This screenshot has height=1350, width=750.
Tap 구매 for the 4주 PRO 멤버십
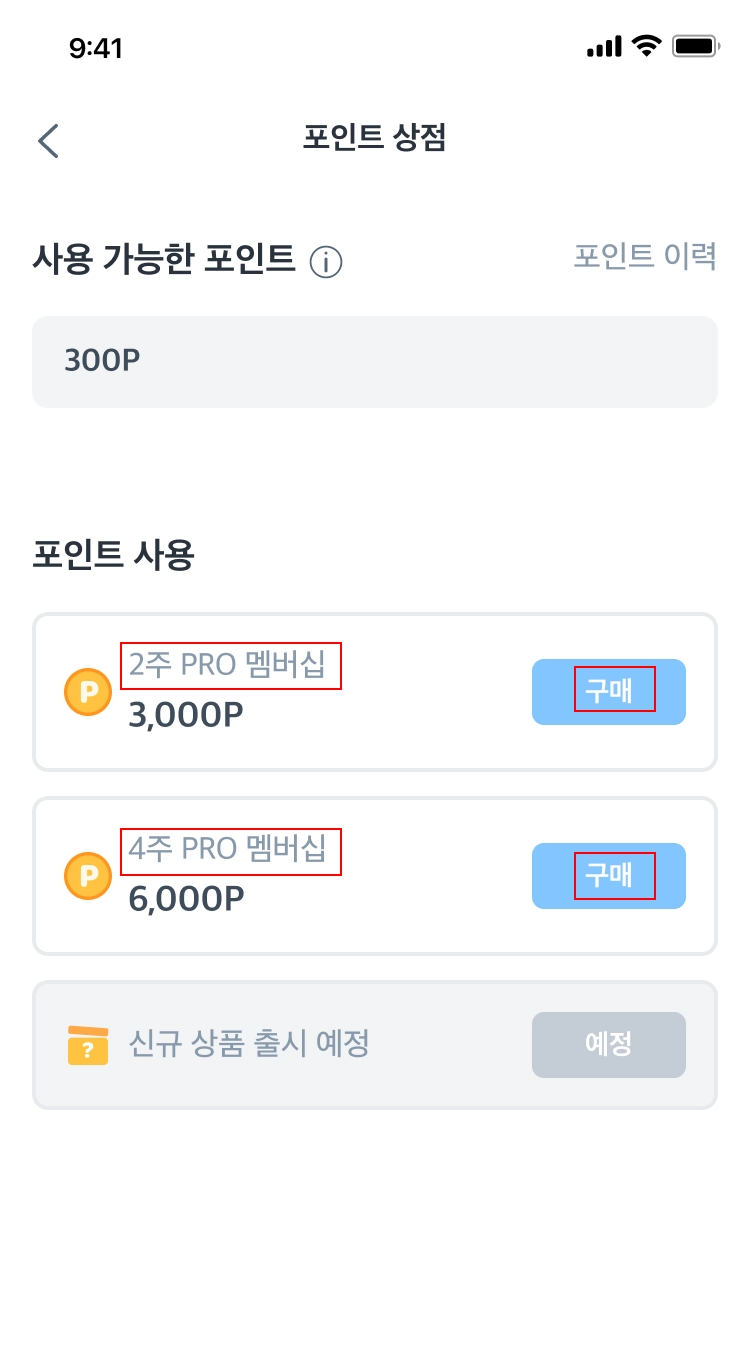tap(608, 875)
